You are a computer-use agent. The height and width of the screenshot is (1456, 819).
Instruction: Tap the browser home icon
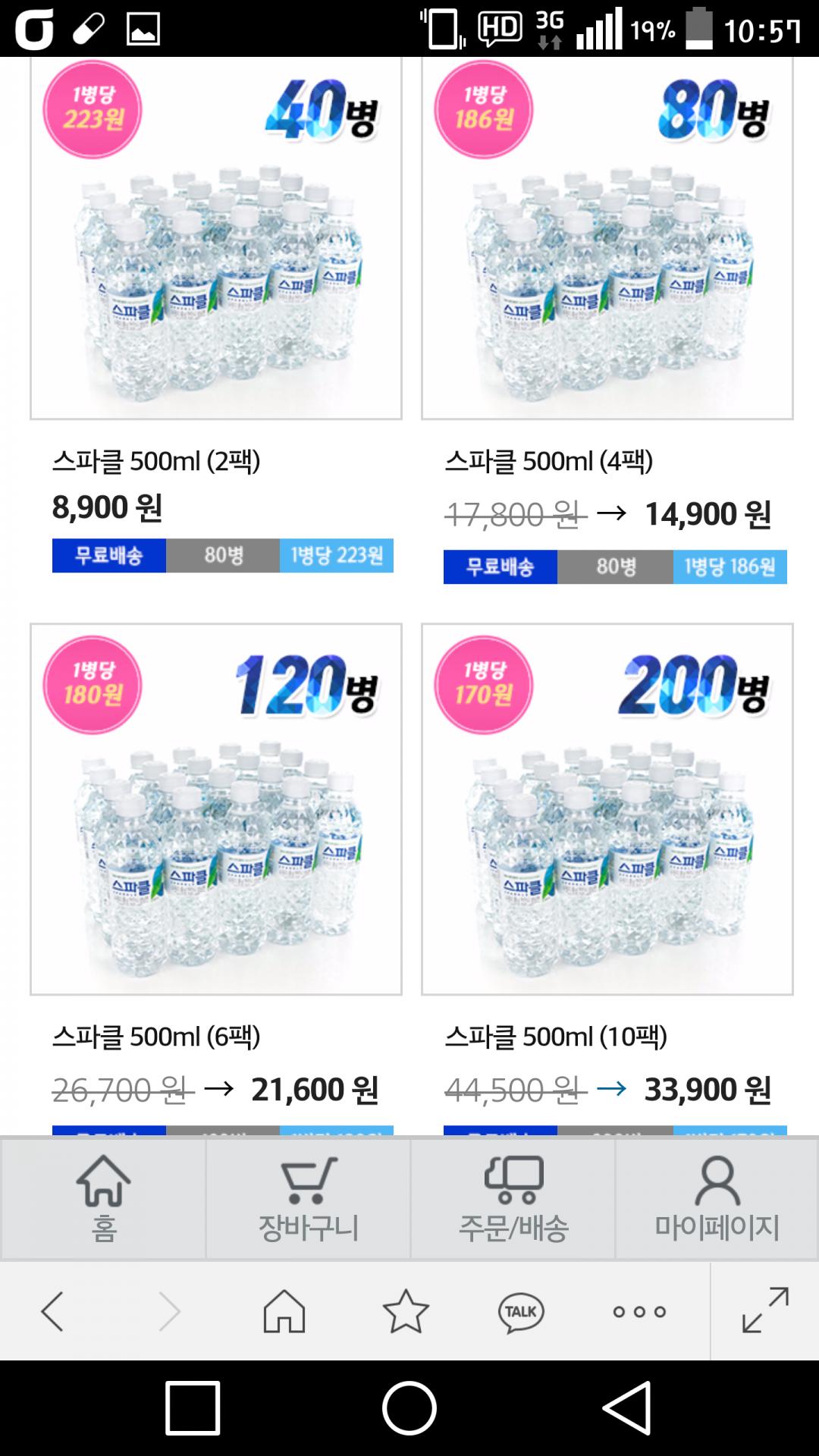pyautogui.click(x=284, y=1311)
